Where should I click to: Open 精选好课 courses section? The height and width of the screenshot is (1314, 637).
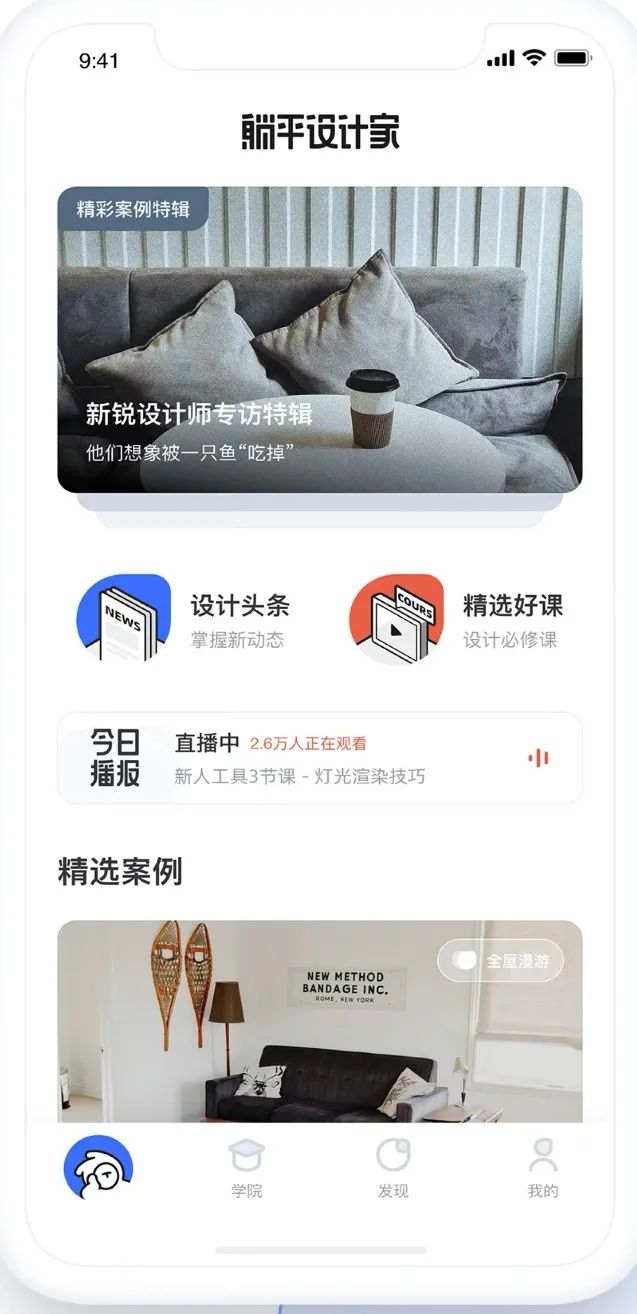click(x=457, y=619)
